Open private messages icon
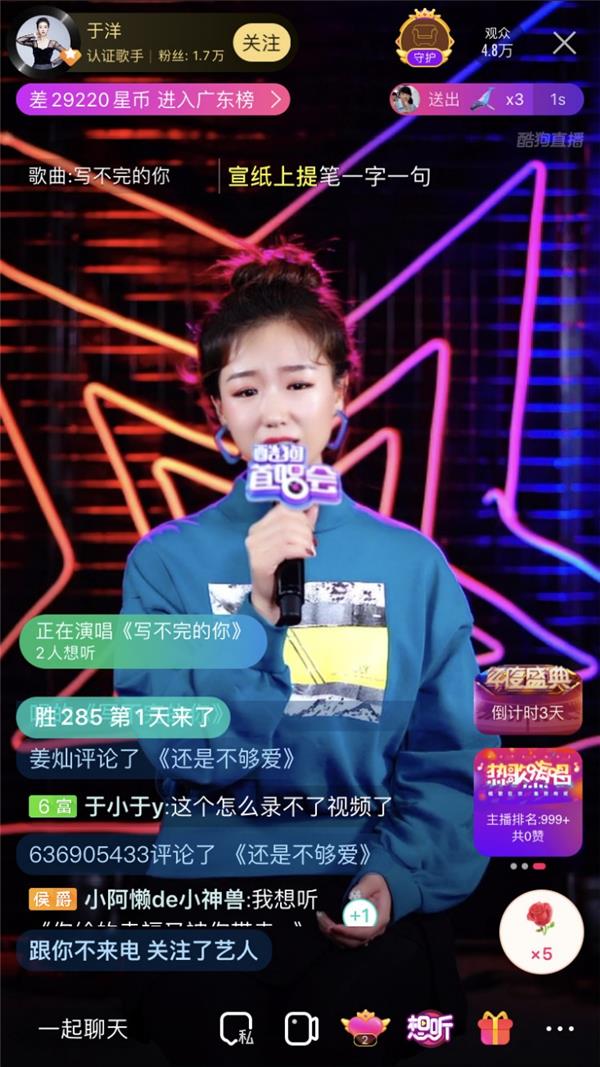 [236, 1028]
